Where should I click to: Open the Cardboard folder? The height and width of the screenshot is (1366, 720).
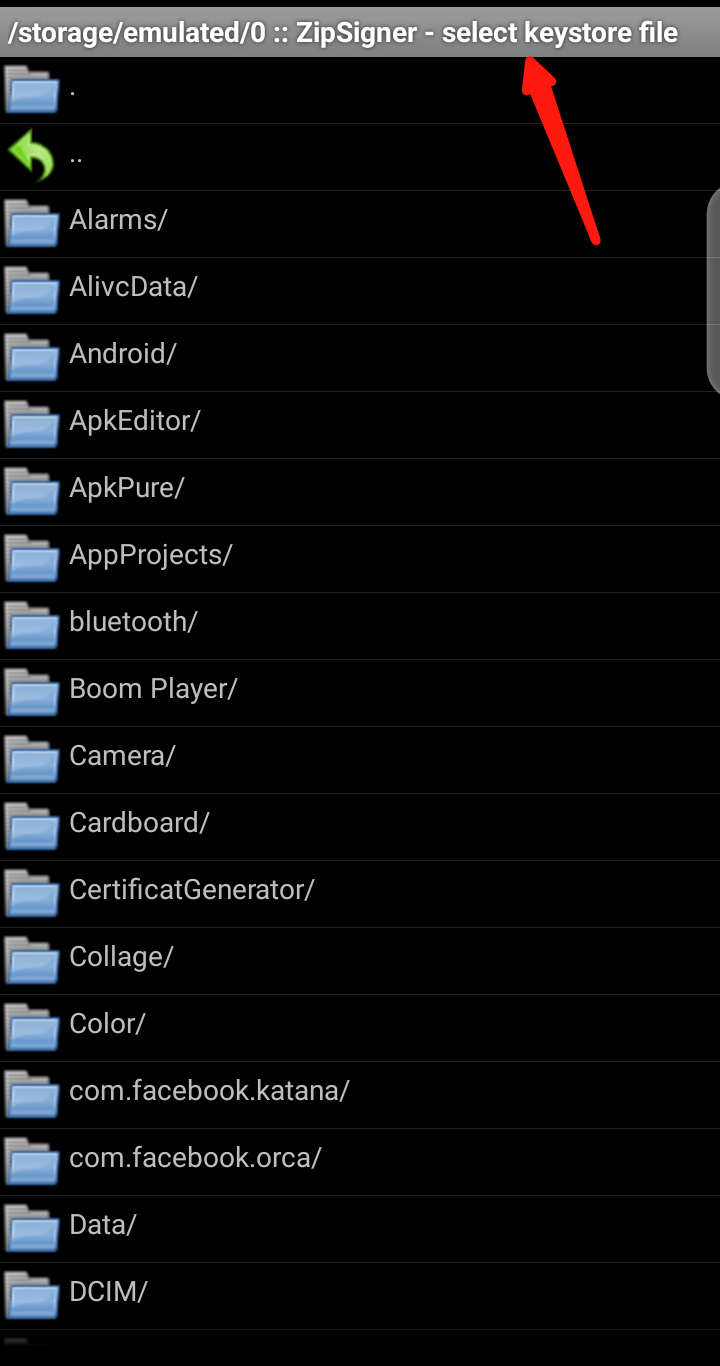tap(139, 823)
